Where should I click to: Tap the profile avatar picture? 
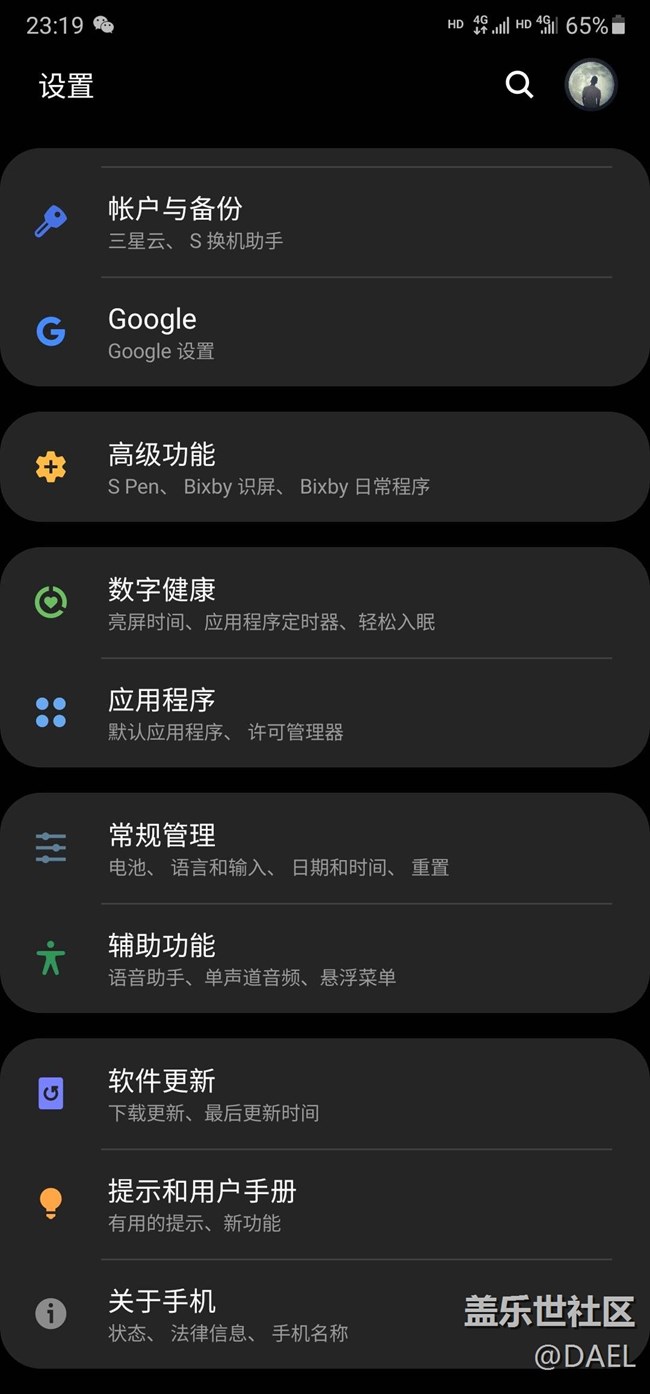point(590,85)
